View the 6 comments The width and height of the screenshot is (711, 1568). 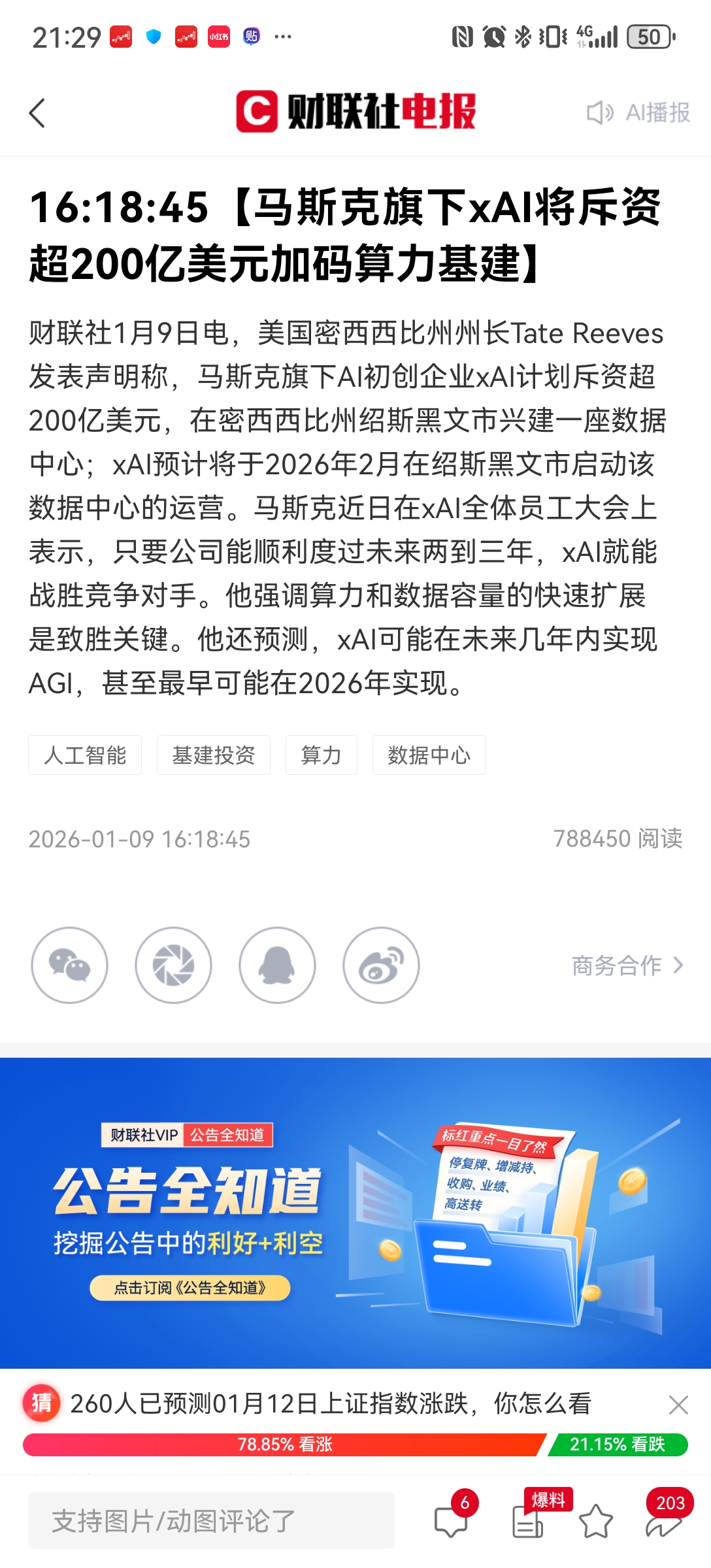452,1521
